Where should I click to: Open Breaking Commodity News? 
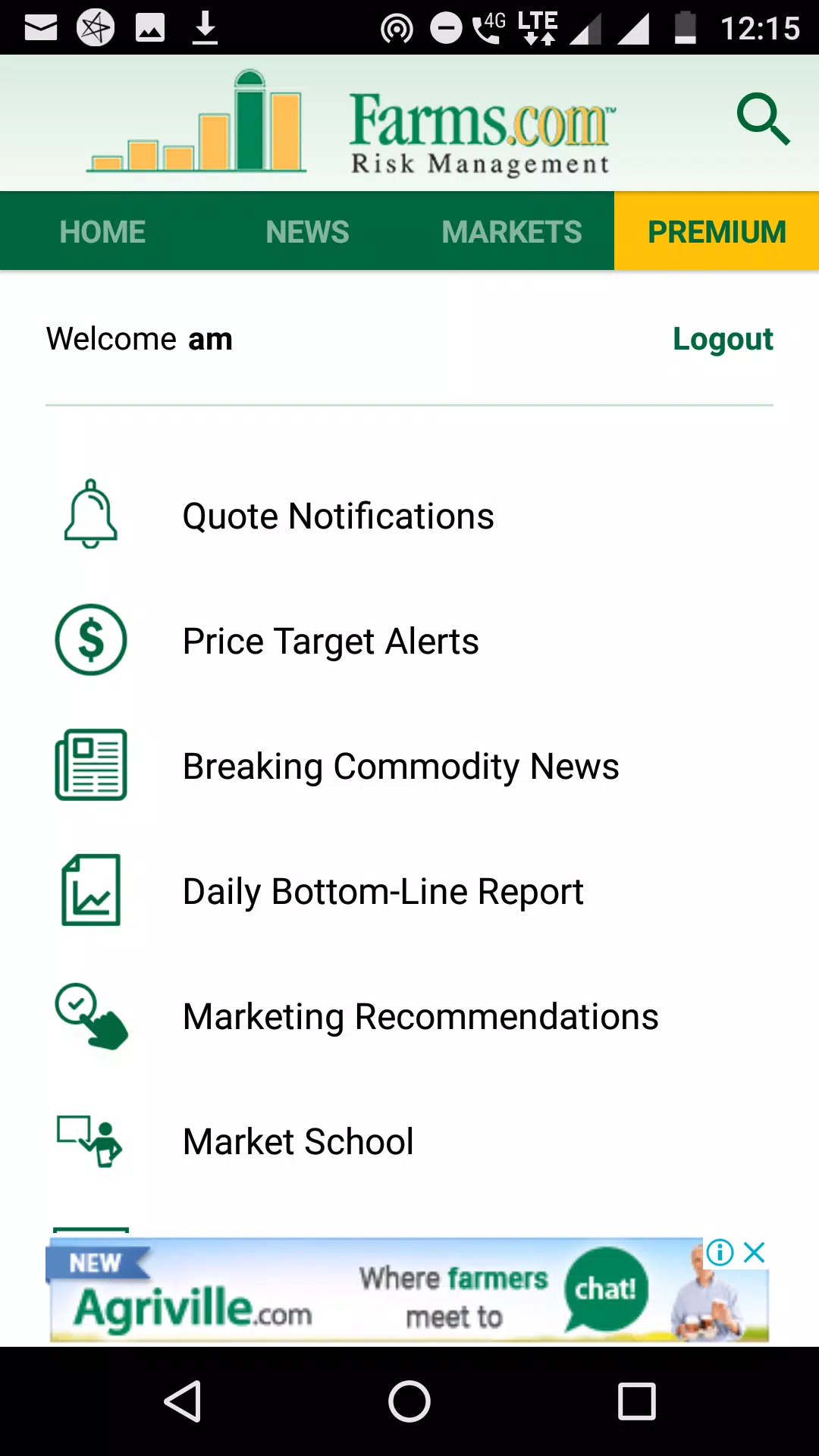click(409, 766)
